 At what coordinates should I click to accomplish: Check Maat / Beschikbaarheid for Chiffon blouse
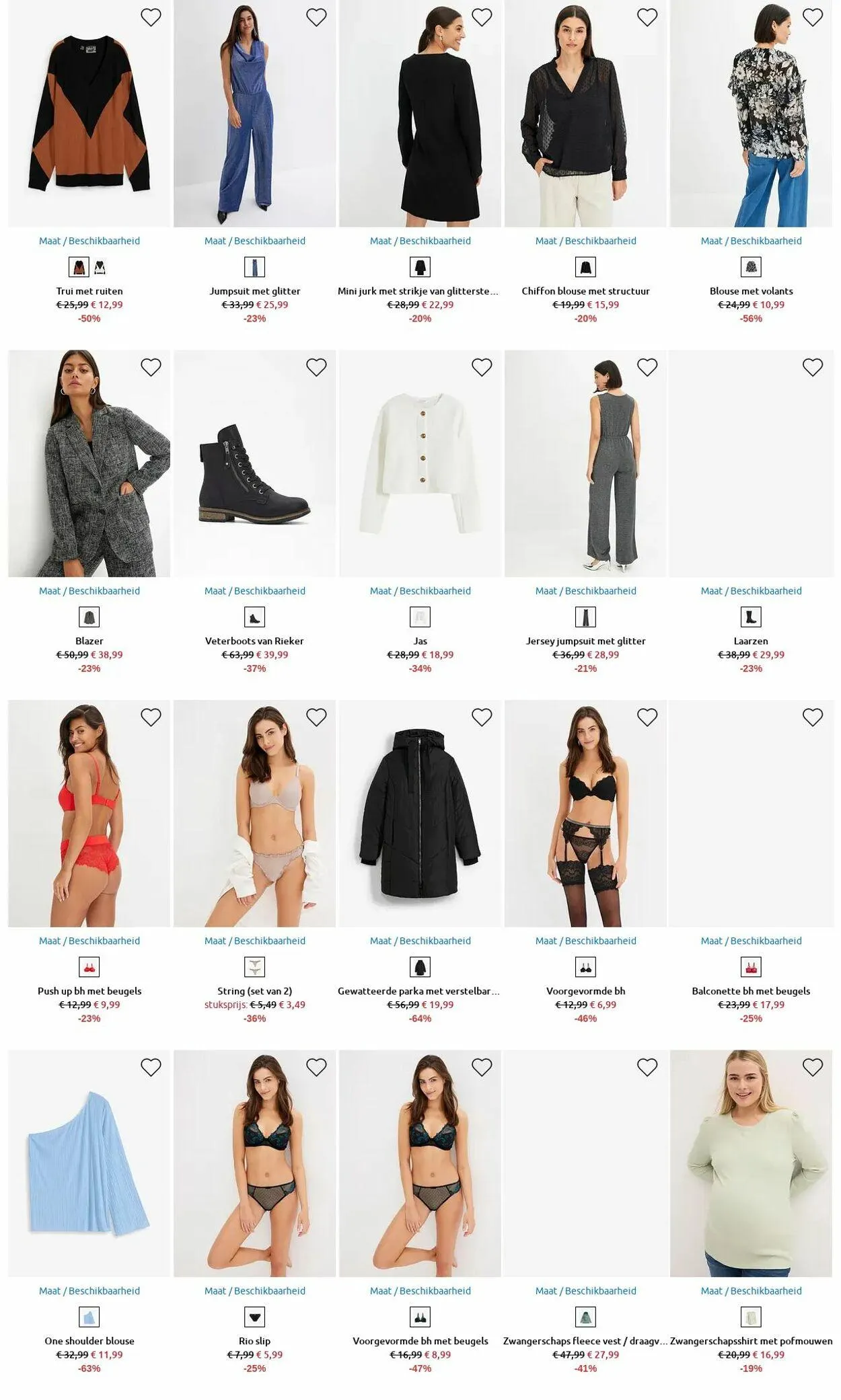coord(585,241)
